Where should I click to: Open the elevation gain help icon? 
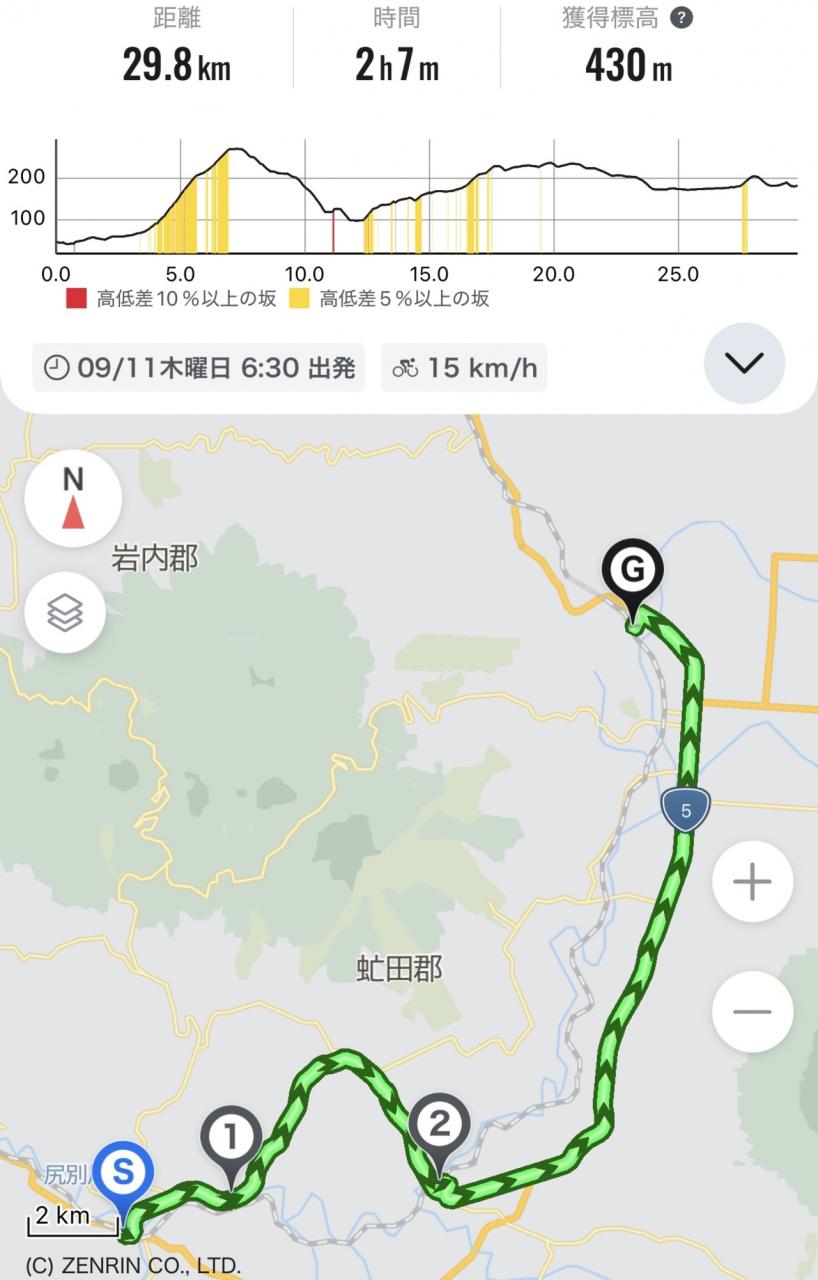(681, 18)
